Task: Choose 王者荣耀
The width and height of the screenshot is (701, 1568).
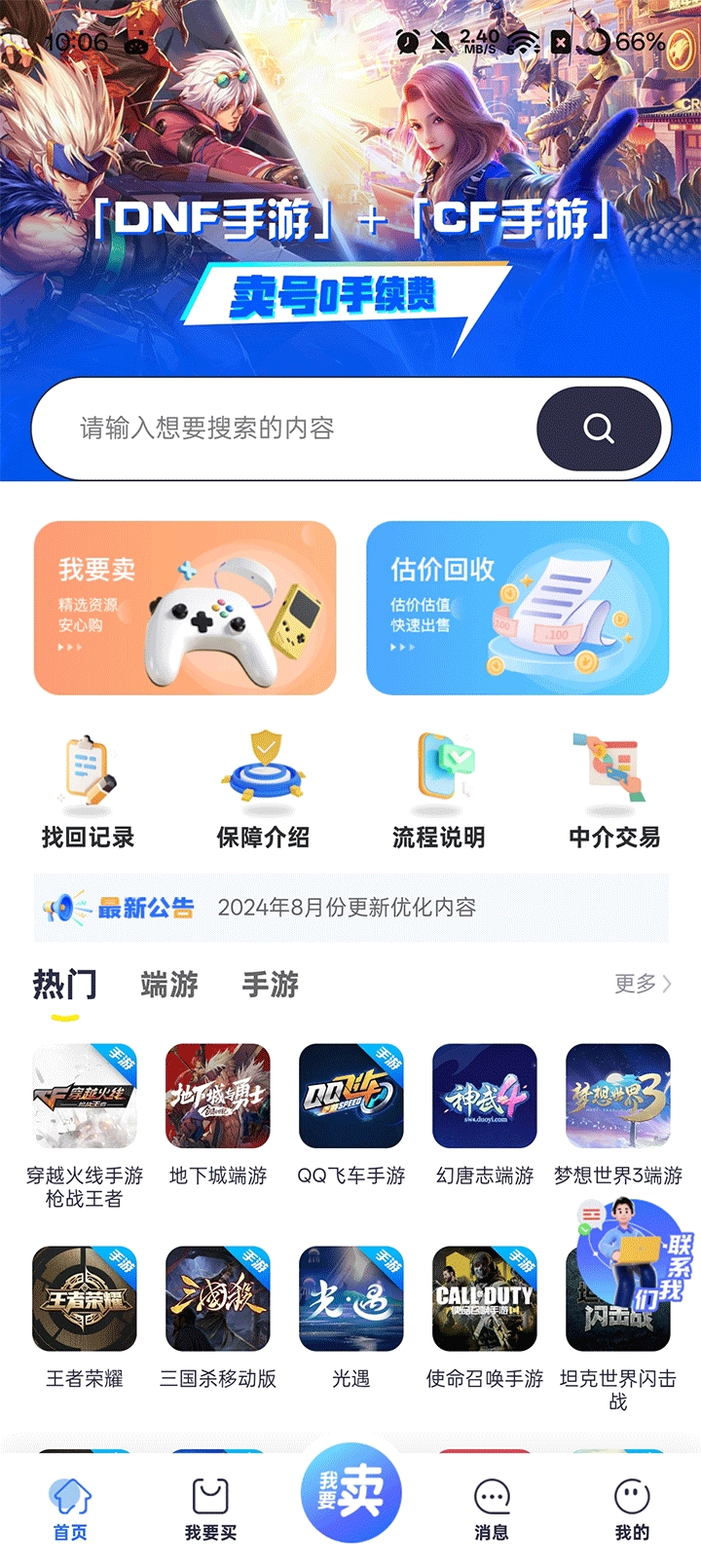Action: click(x=85, y=1315)
